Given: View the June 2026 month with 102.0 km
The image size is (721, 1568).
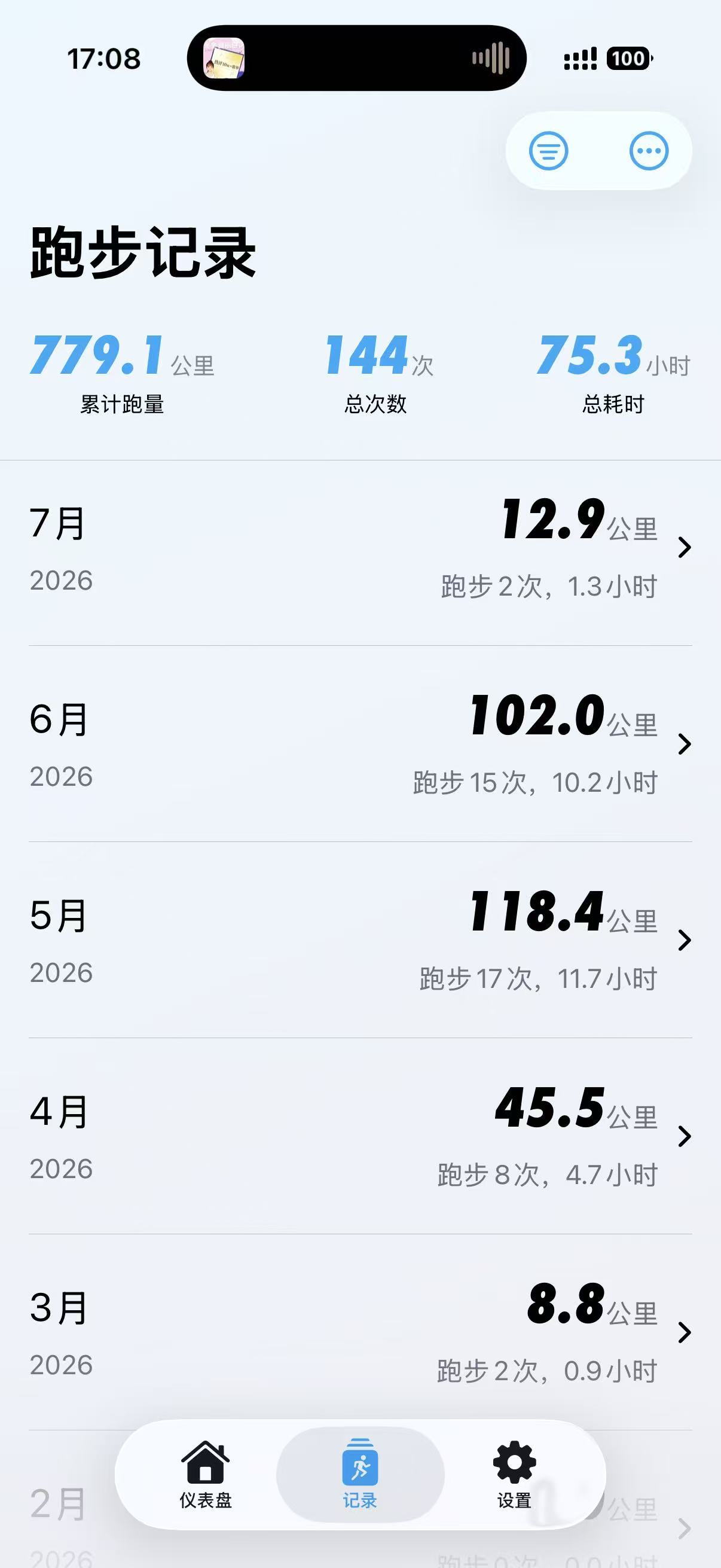Looking at the screenshot, I should point(360,744).
